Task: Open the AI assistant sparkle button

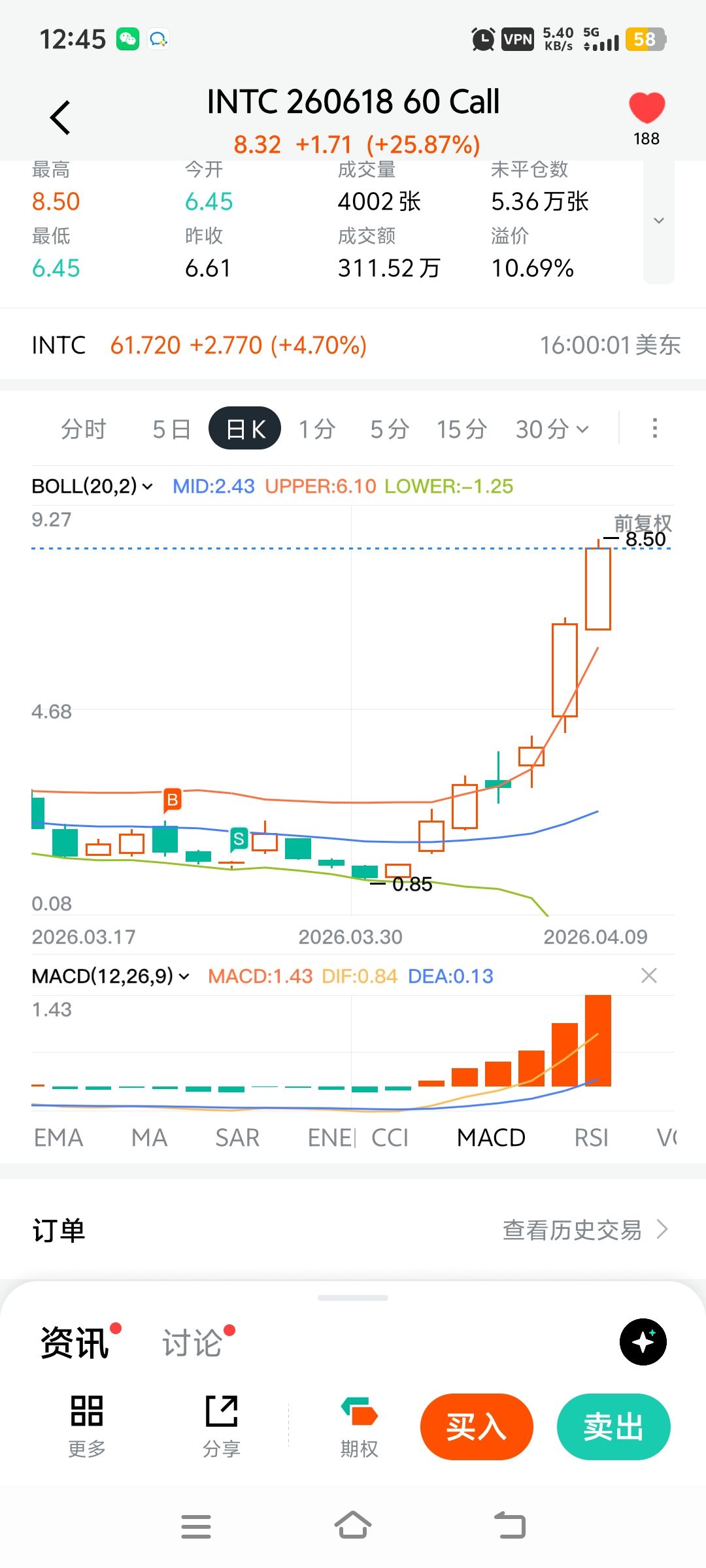Action: (643, 1342)
